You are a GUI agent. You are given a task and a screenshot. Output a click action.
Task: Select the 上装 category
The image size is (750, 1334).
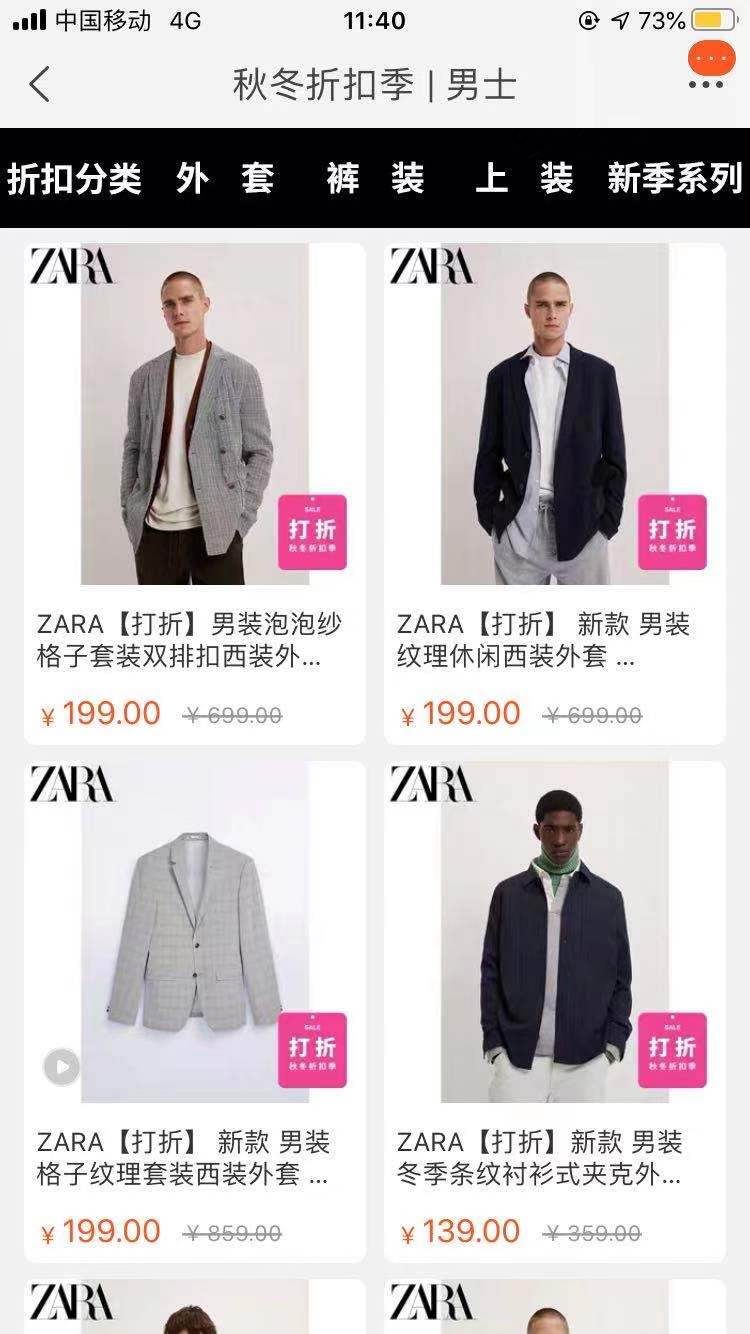525,178
